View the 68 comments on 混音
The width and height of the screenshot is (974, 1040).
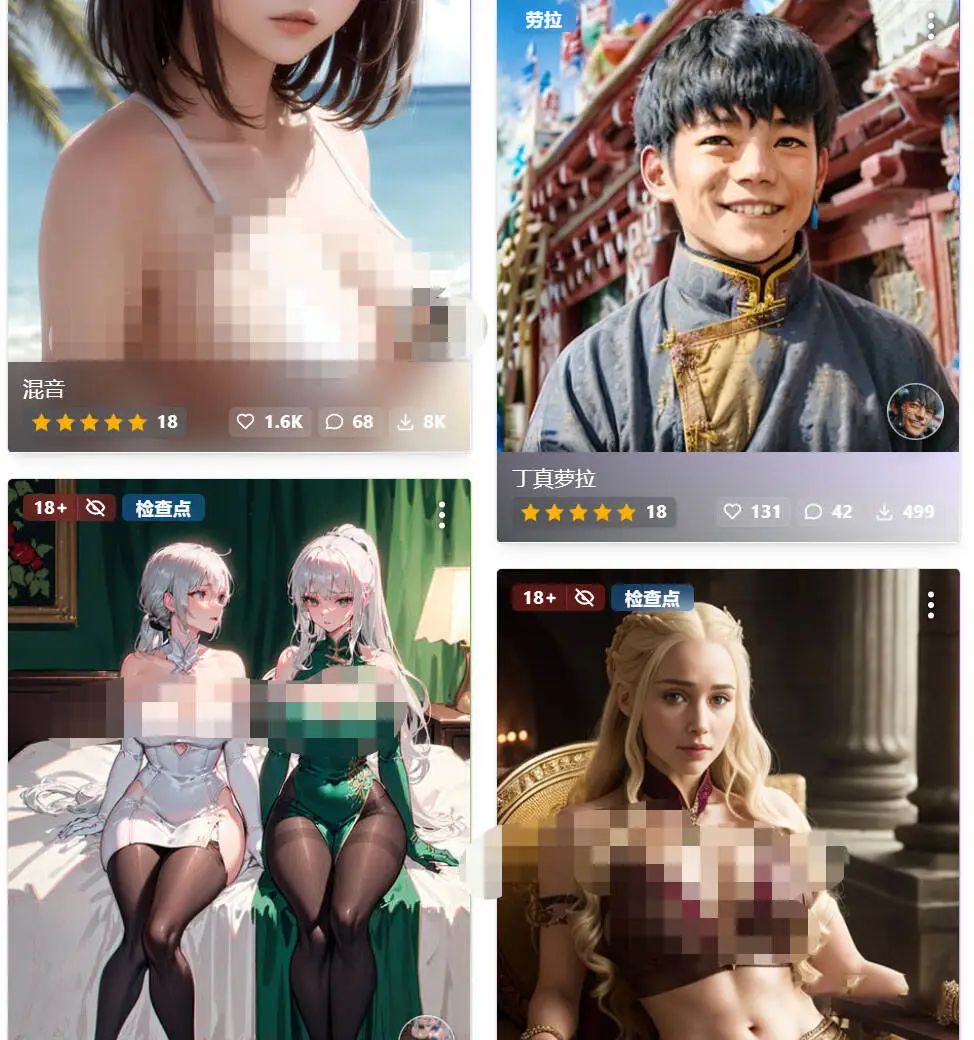[349, 422]
